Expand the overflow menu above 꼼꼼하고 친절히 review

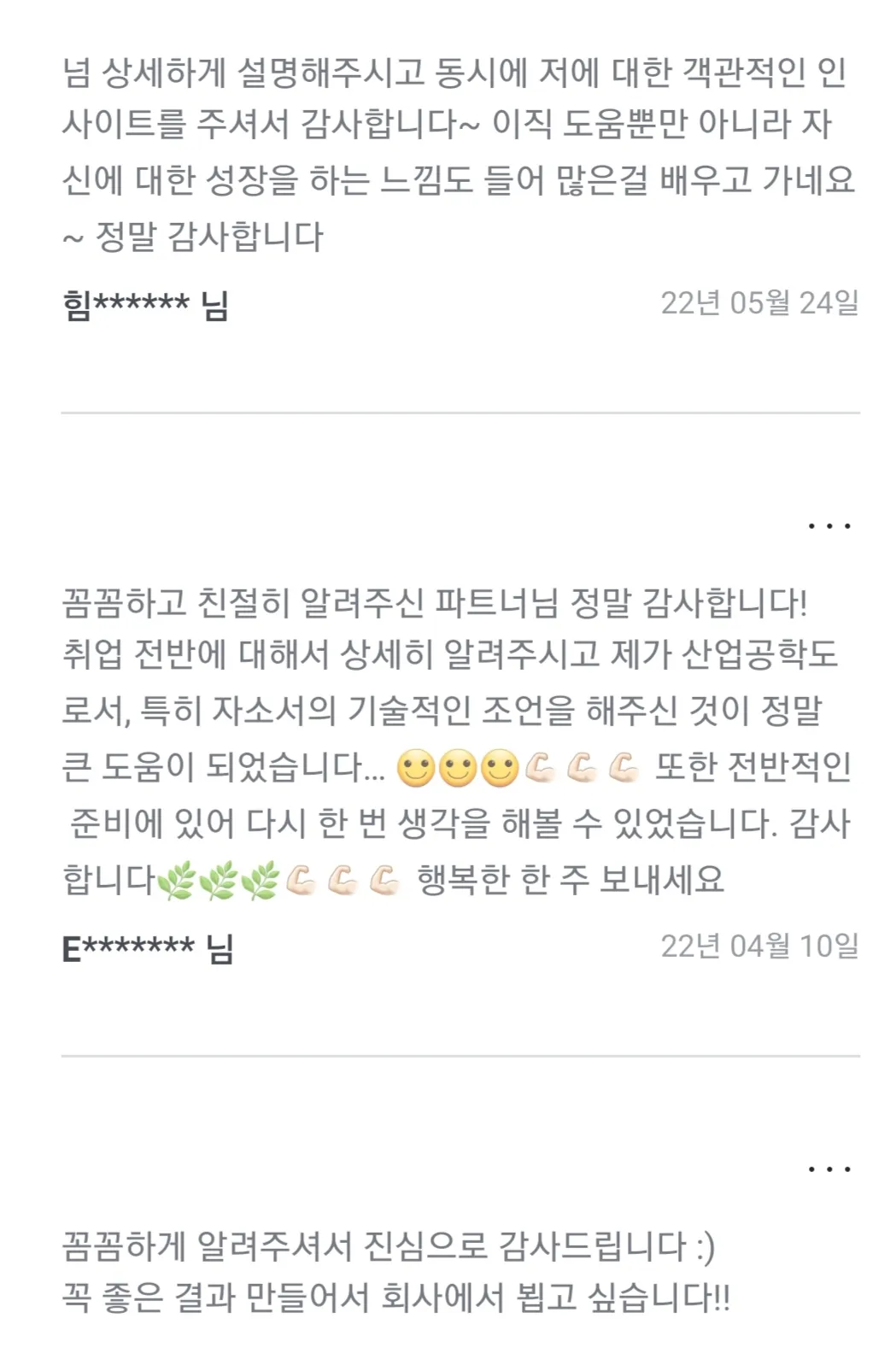pyautogui.click(x=830, y=527)
